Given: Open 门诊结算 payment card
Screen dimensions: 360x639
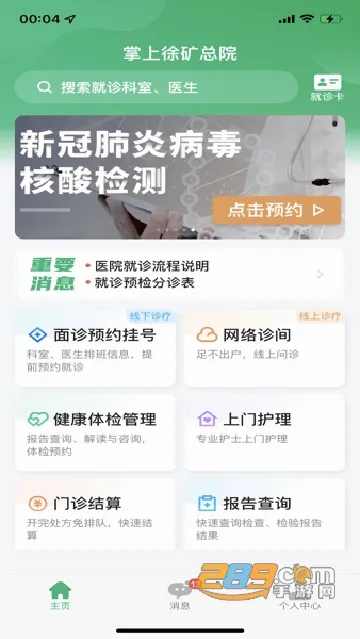Looking at the screenshot, I should click(96, 514).
